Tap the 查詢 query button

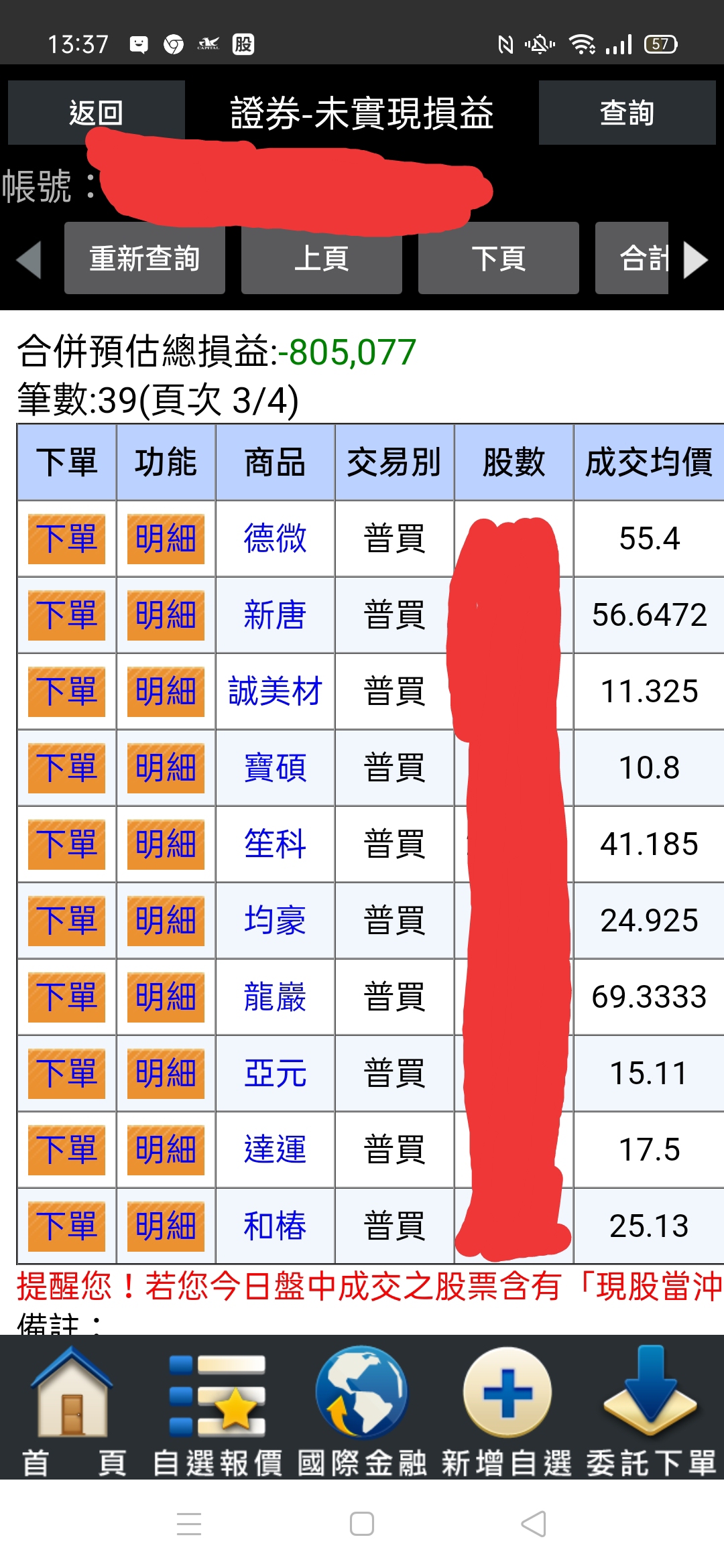(627, 113)
